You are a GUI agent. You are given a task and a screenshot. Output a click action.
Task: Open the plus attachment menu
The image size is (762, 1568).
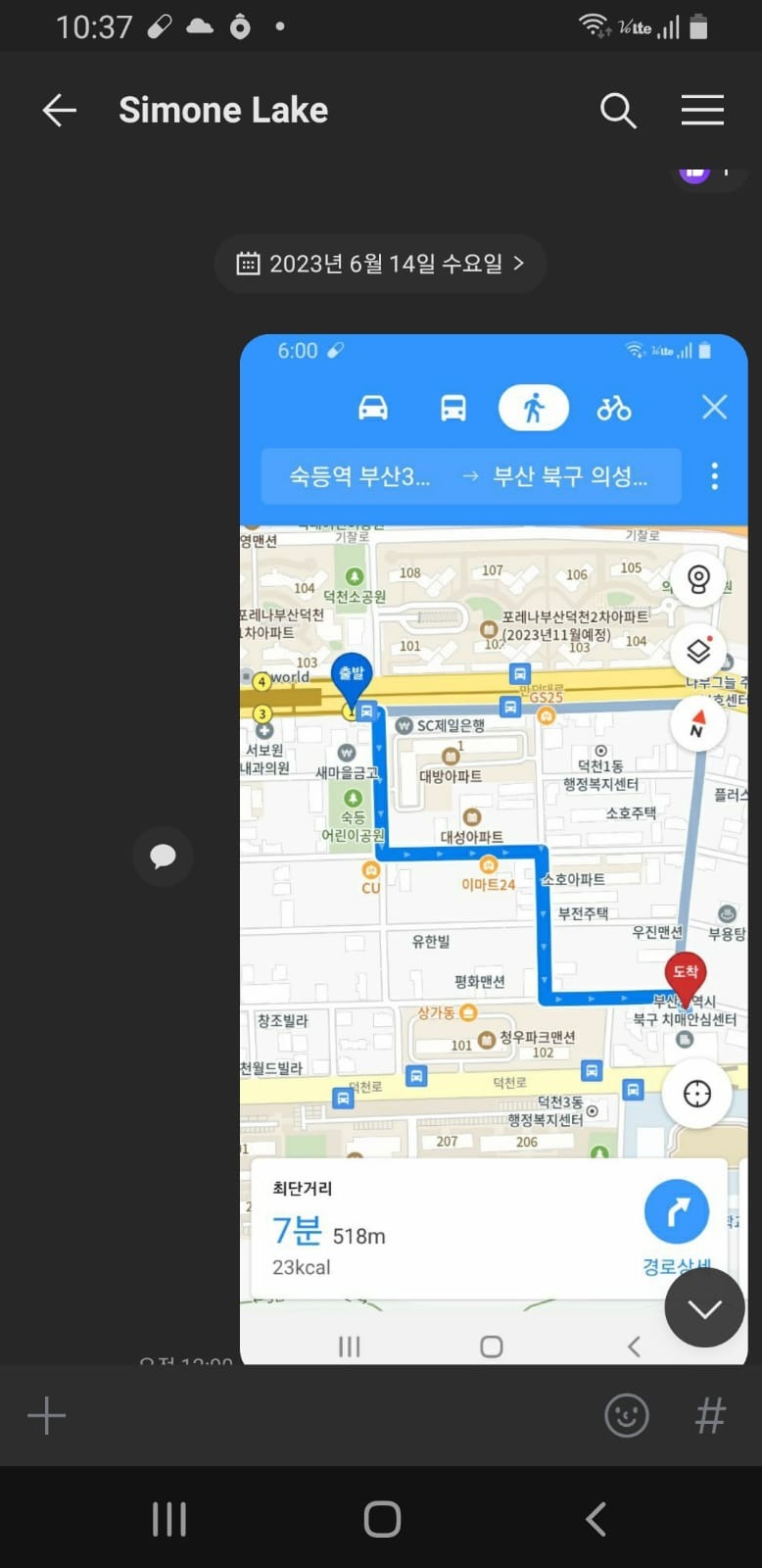click(46, 1416)
